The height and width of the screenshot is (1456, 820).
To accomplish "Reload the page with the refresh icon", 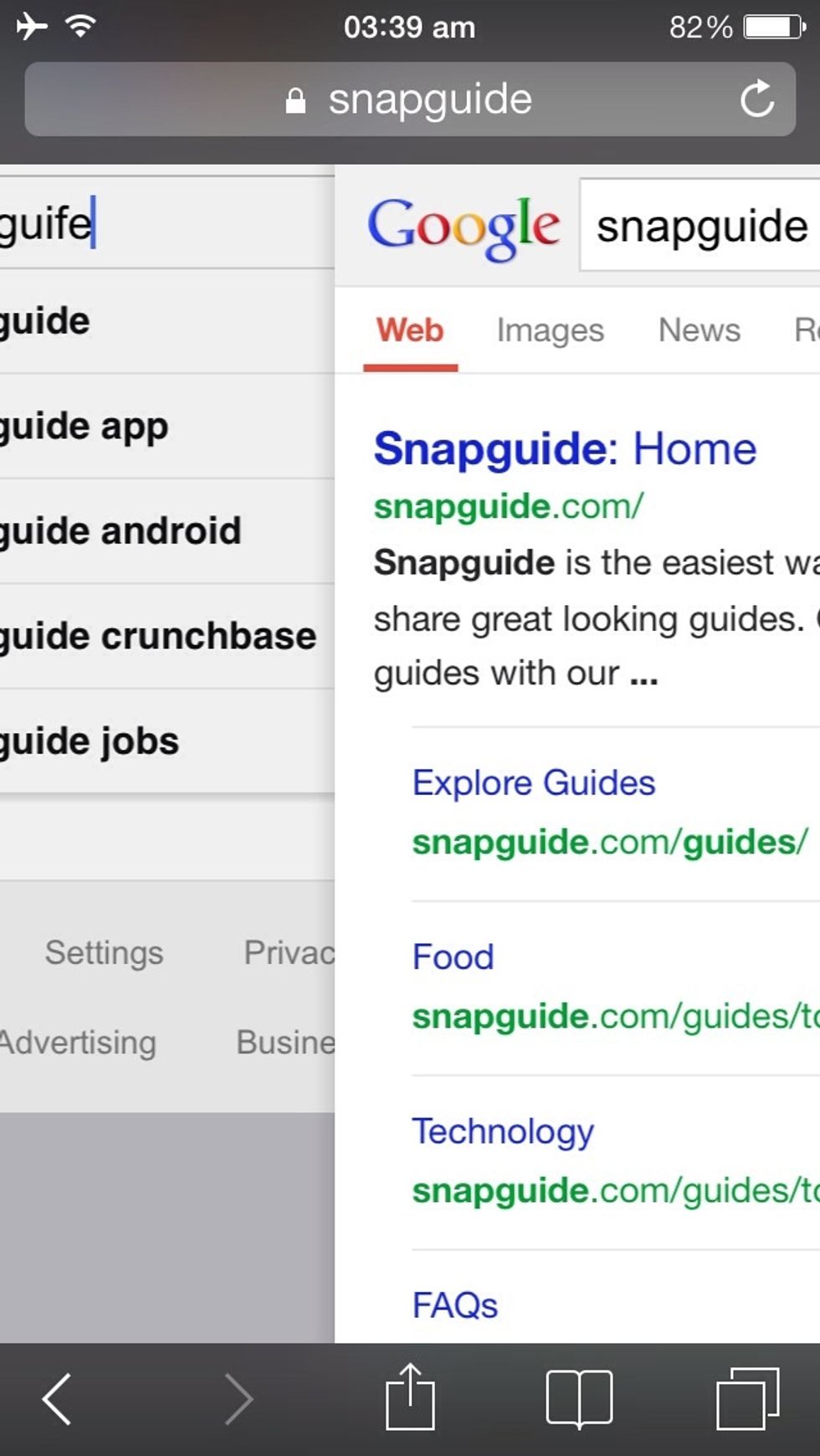I will pos(757,99).
